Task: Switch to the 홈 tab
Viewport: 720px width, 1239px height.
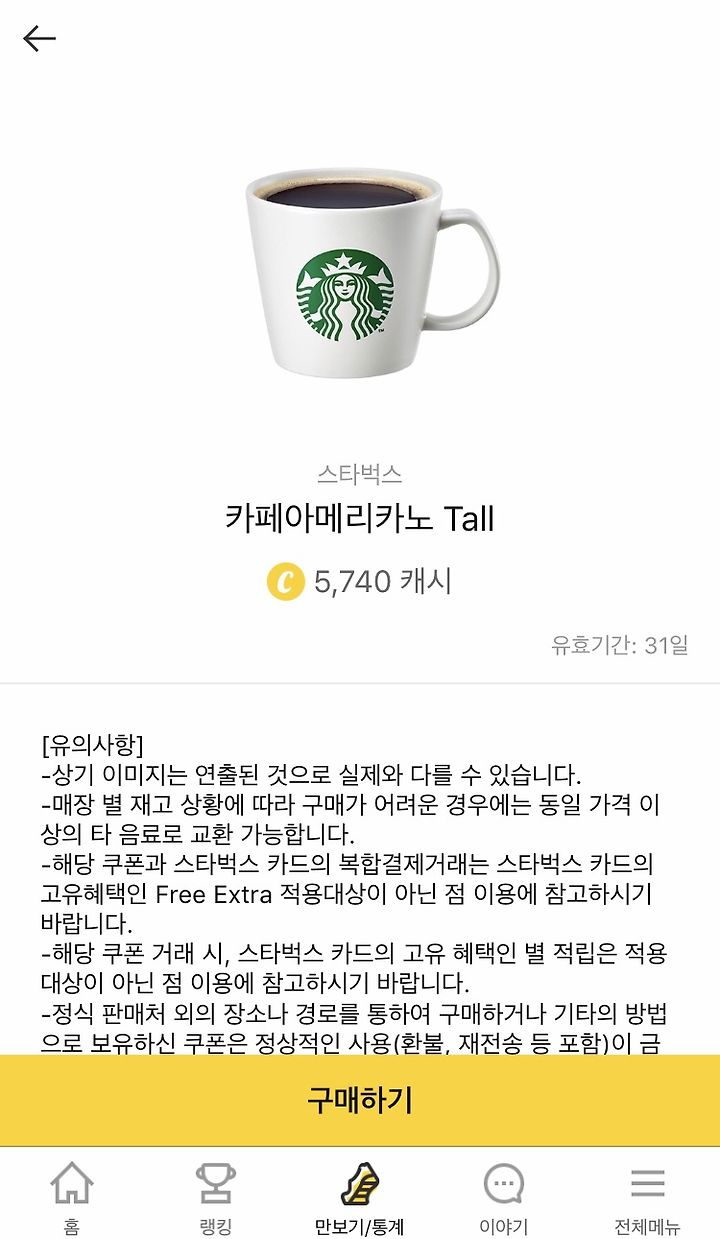Action: [x=72, y=1198]
